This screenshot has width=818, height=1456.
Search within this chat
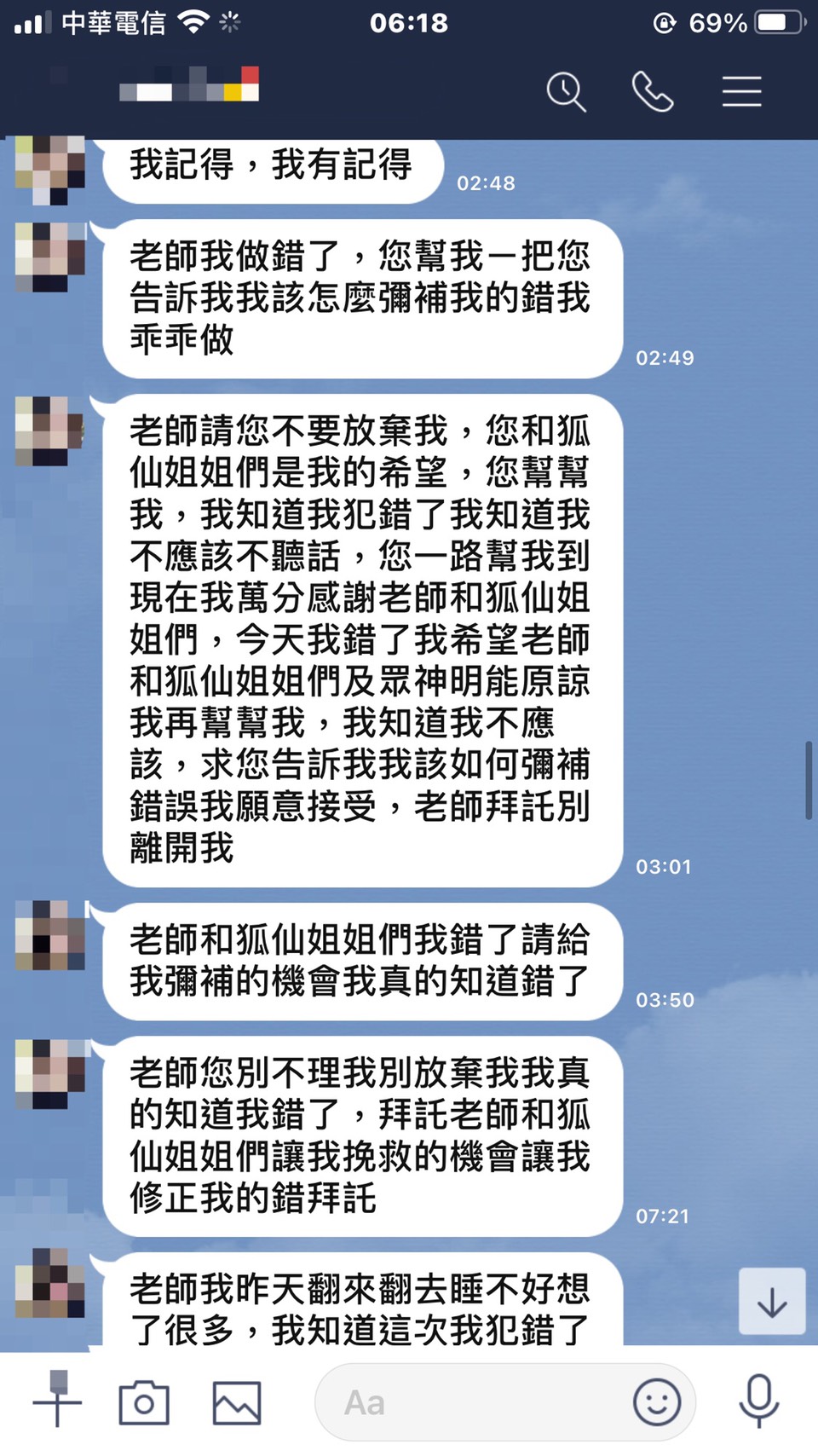point(566,91)
